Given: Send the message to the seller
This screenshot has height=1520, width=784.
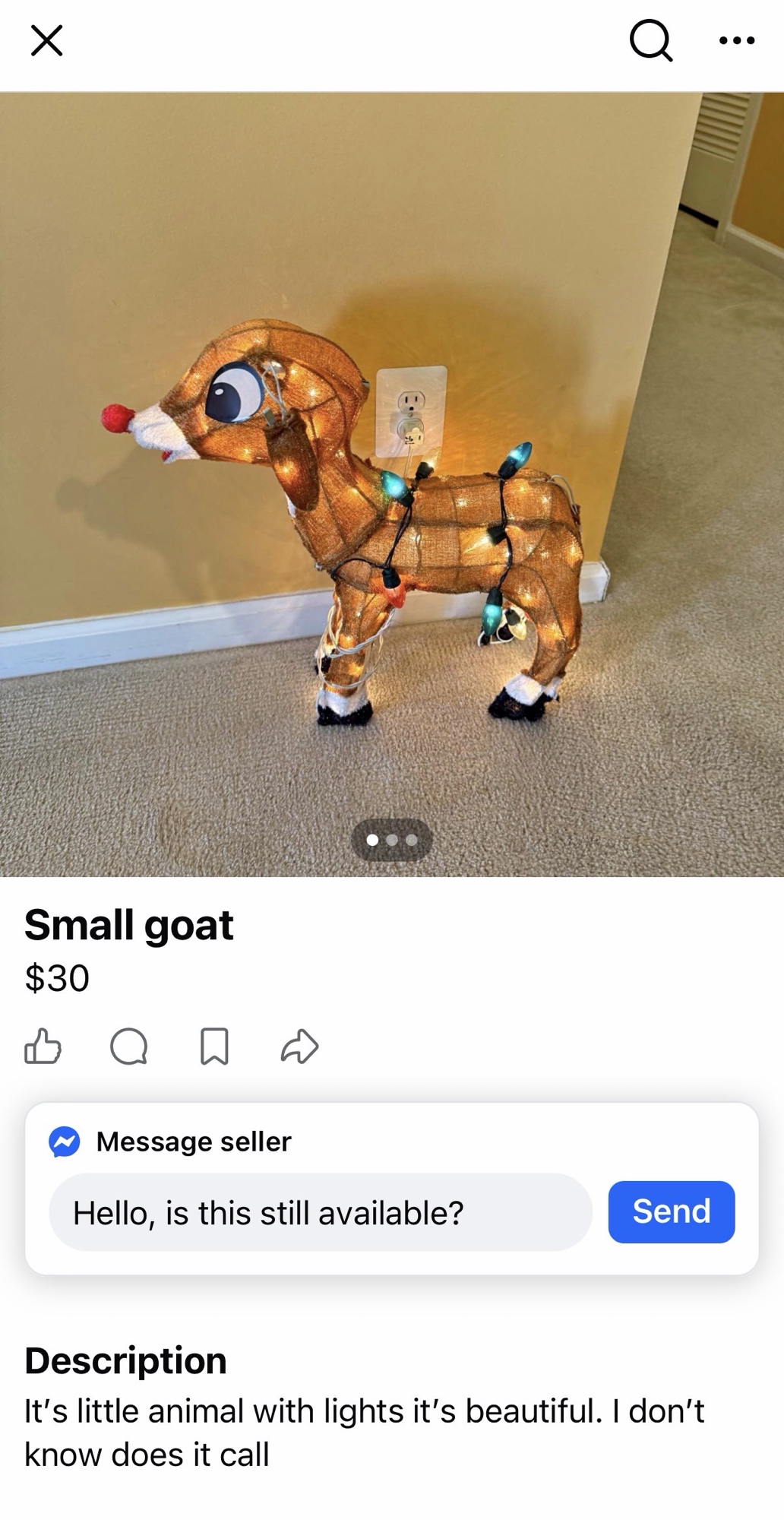Looking at the screenshot, I should pos(671,1211).
